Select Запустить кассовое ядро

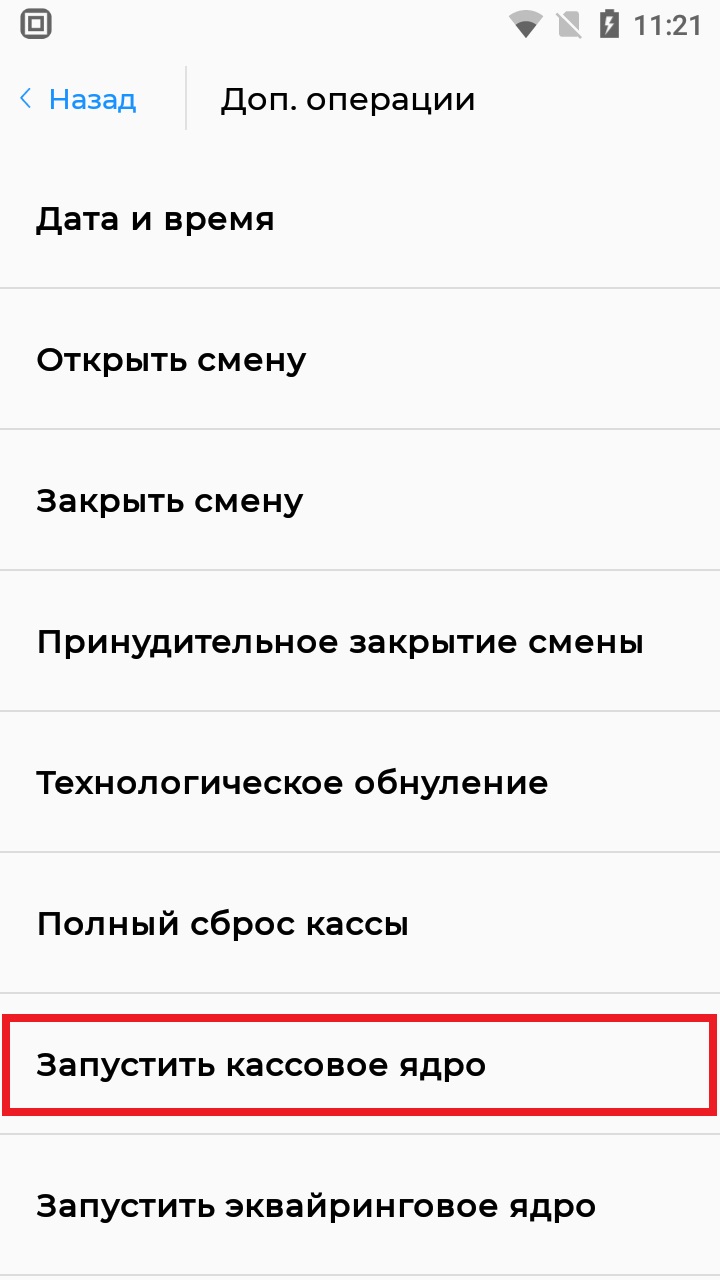[262, 1064]
